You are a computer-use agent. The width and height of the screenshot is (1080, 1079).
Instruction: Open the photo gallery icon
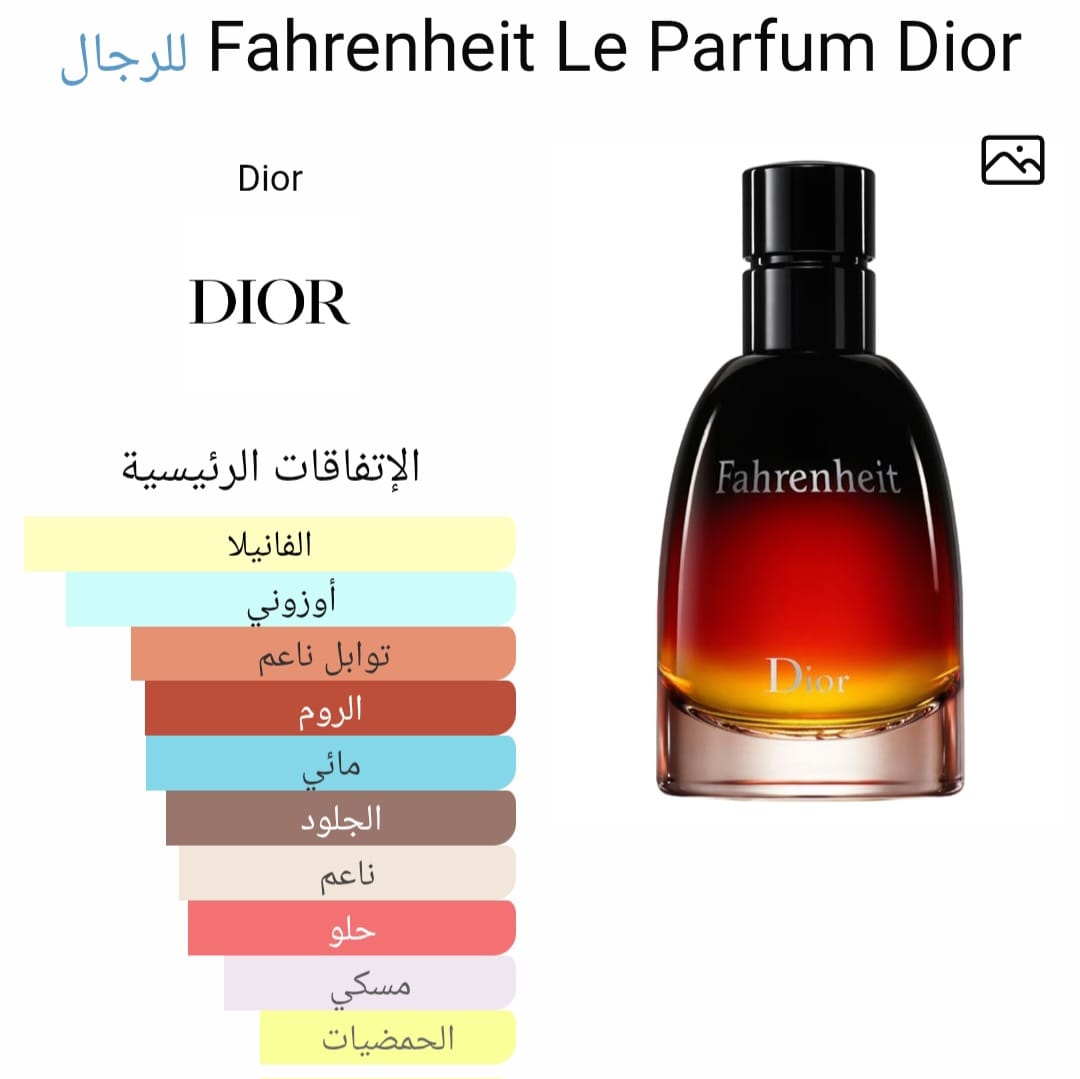tap(1012, 160)
